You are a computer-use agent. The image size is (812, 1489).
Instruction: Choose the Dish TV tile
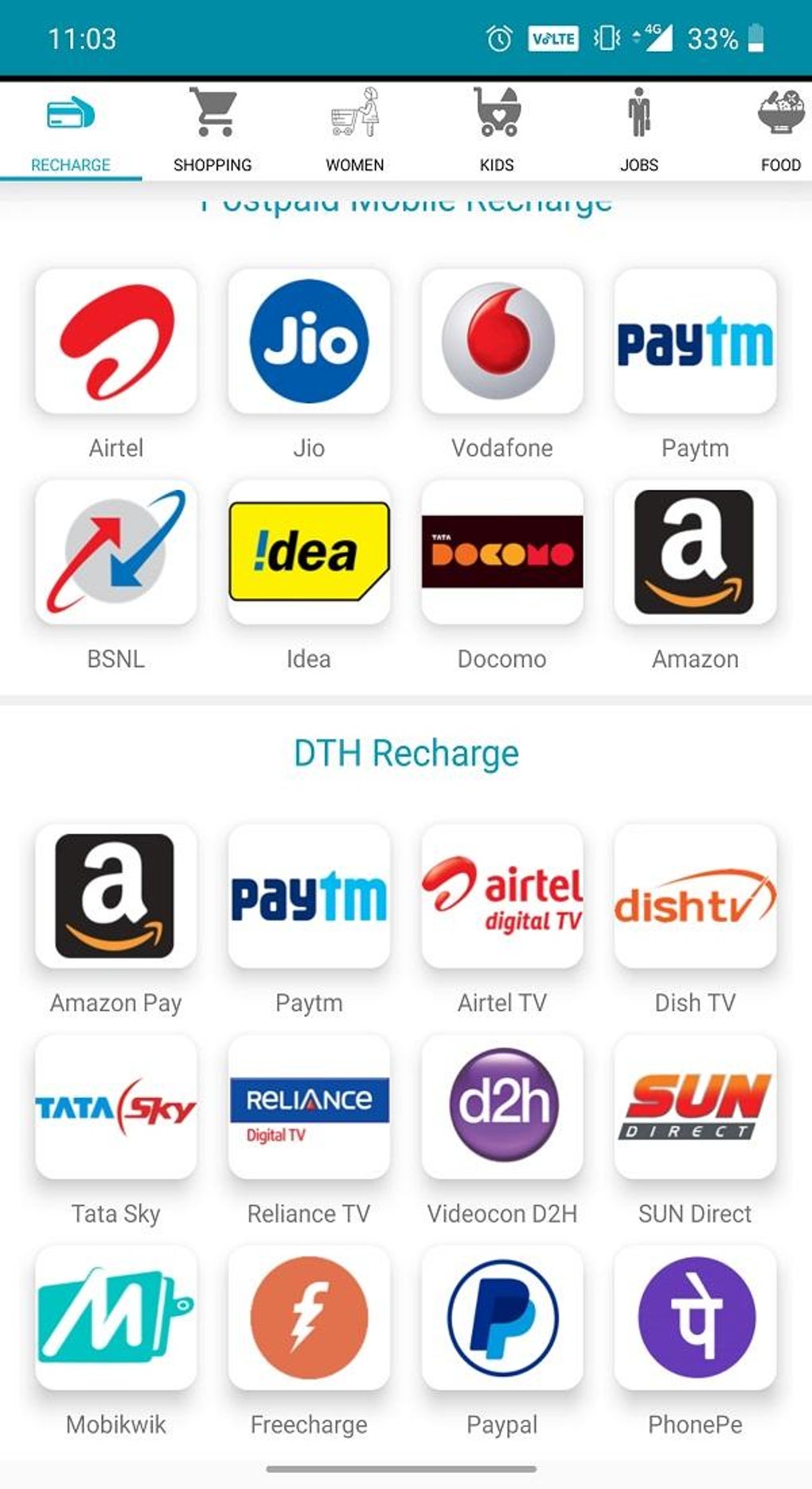[695, 896]
